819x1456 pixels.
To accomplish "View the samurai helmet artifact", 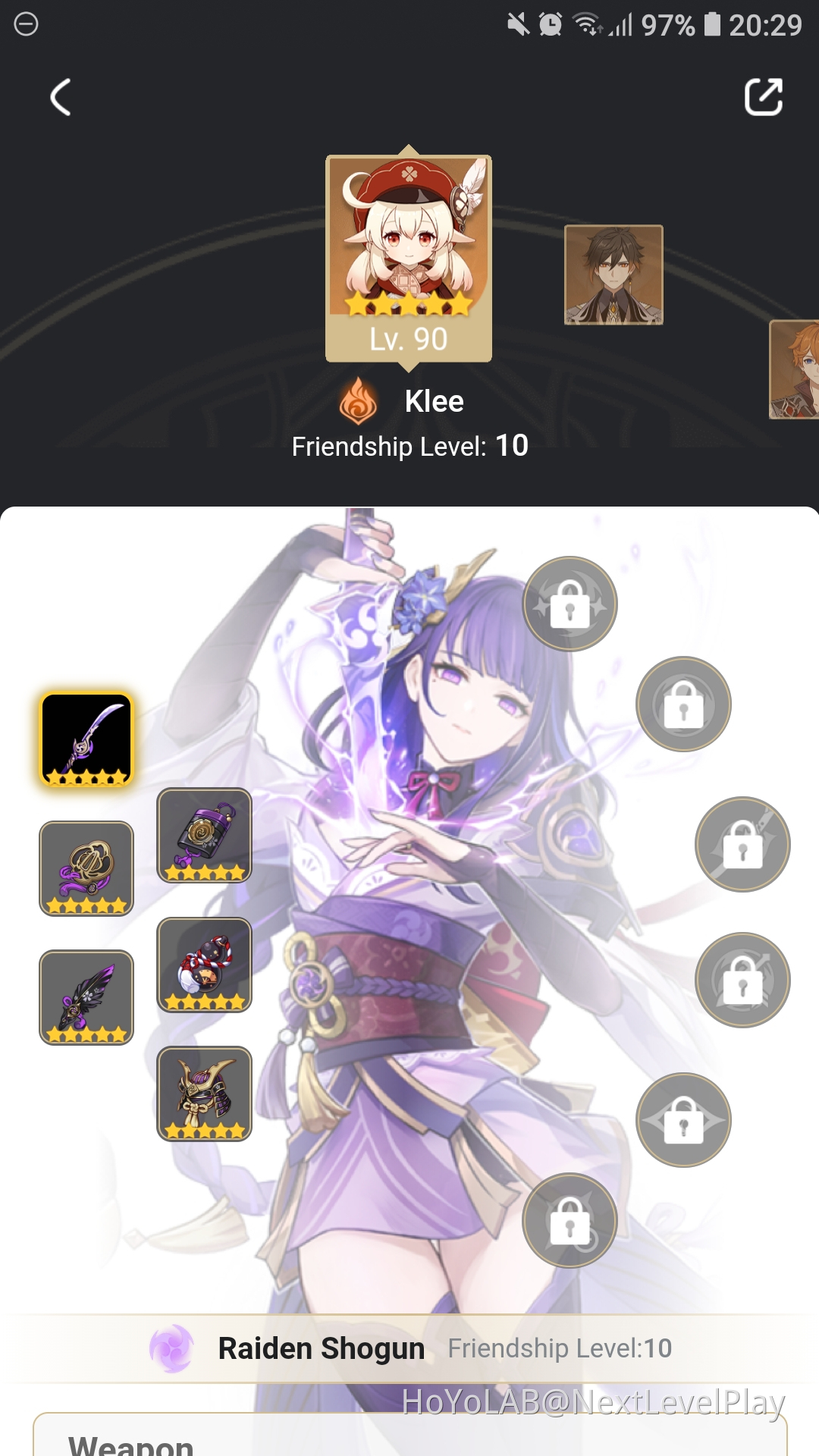I will (204, 1094).
